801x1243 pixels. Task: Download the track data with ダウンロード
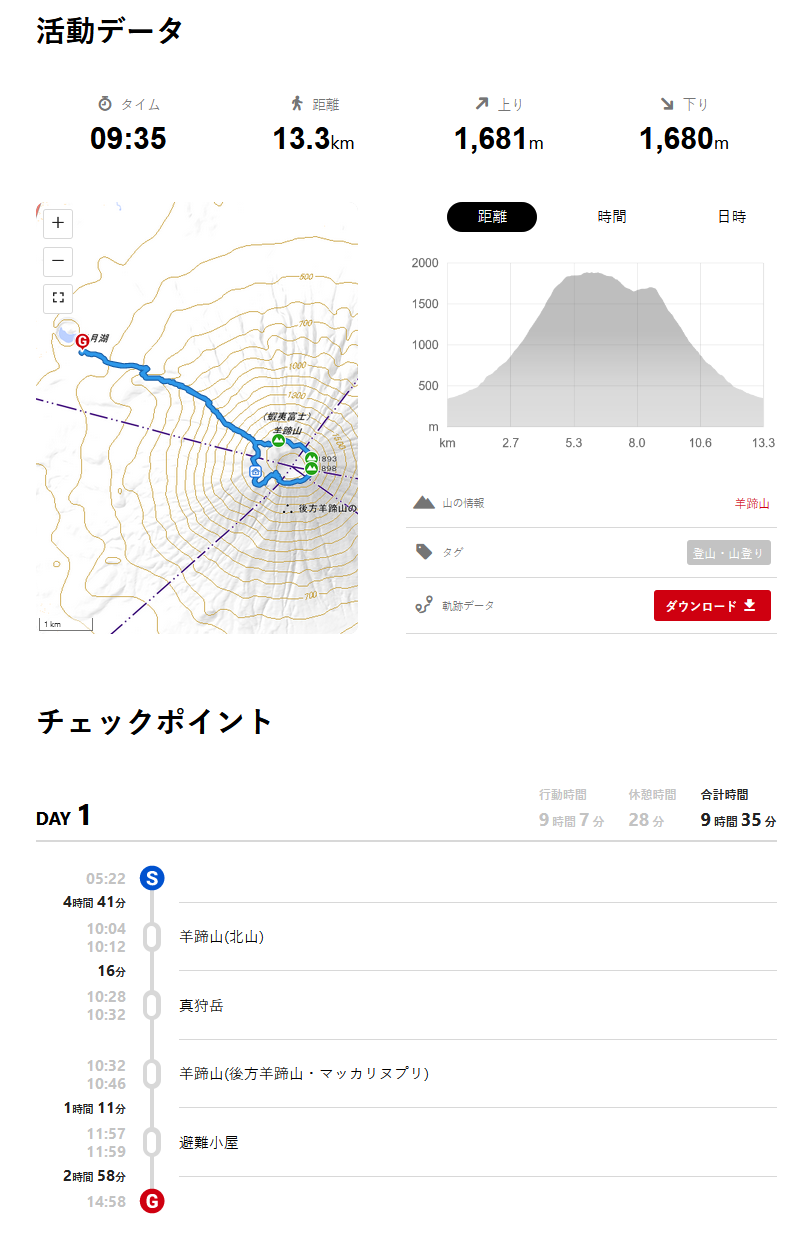(712, 606)
